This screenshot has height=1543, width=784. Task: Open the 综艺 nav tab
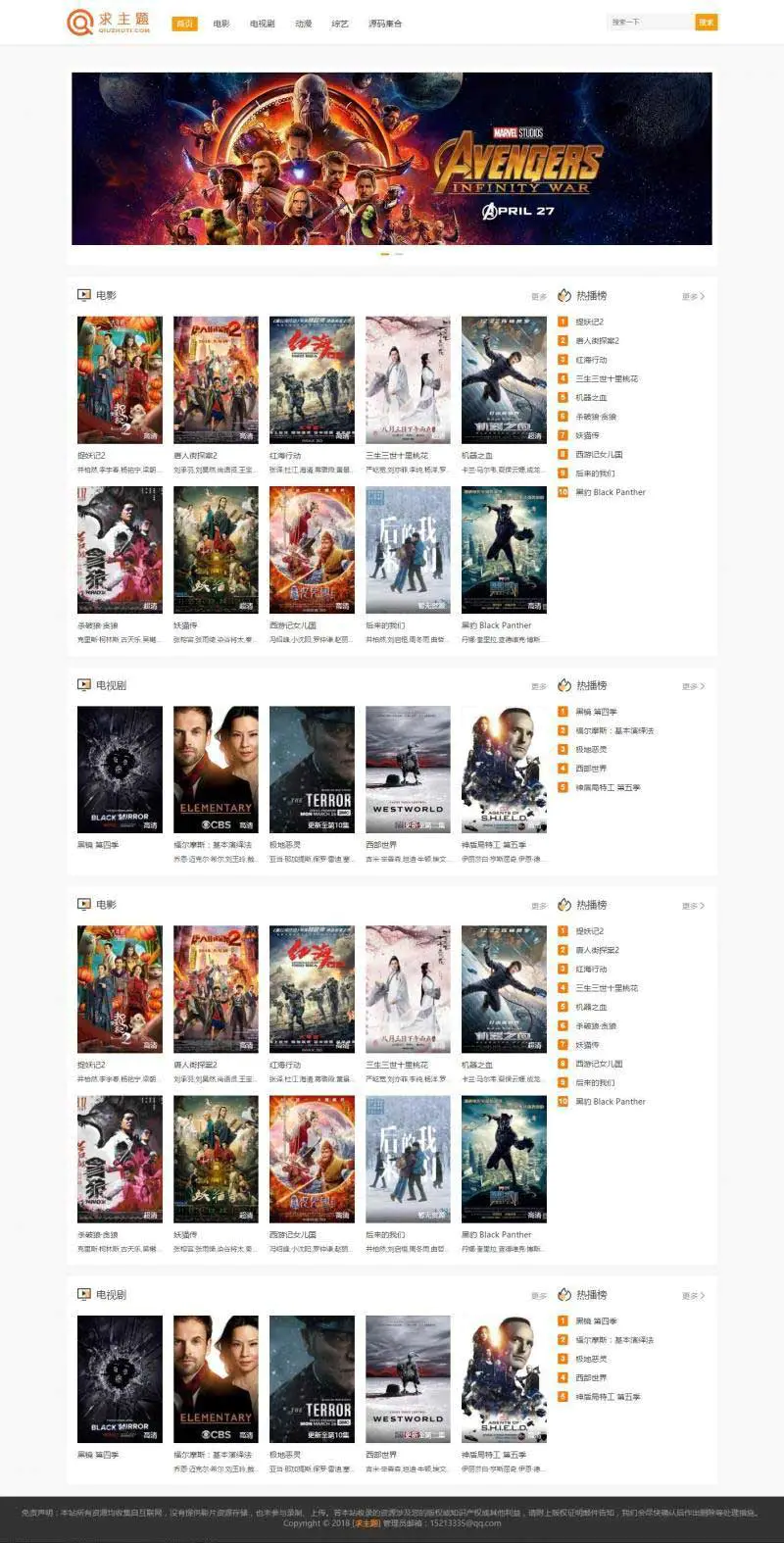pyautogui.click(x=340, y=24)
